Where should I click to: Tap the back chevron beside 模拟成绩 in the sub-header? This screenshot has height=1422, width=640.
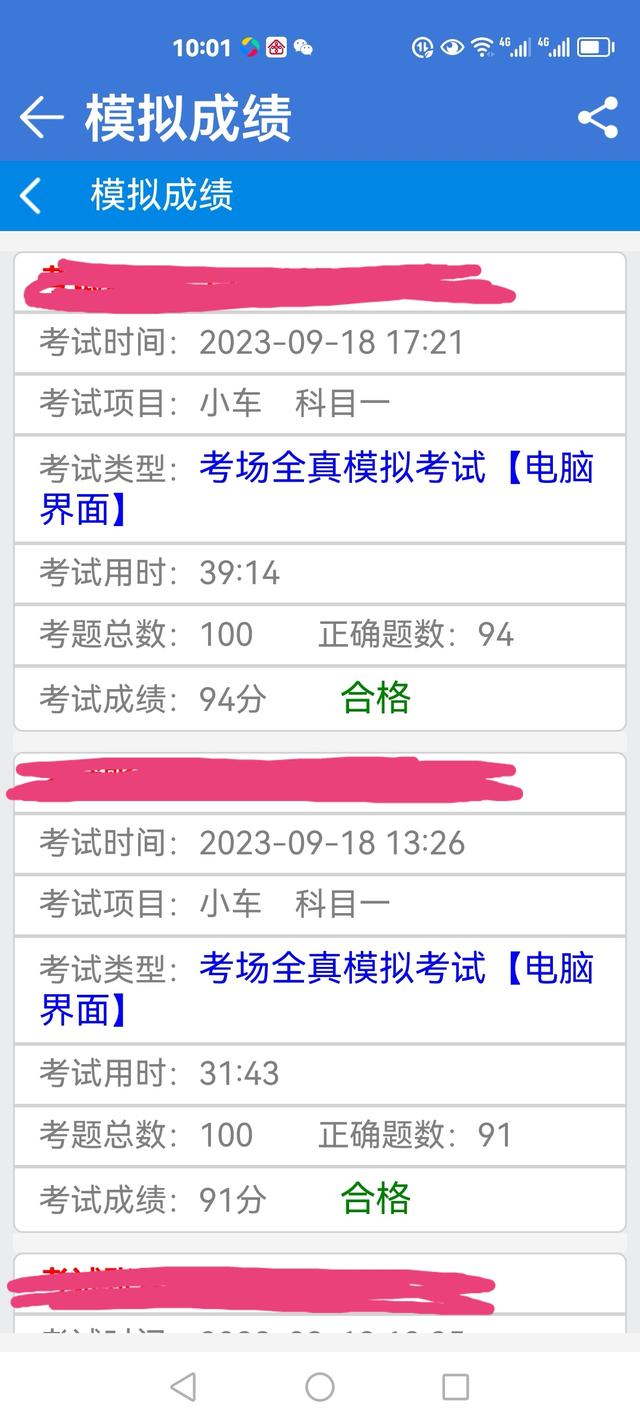(31, 195)
